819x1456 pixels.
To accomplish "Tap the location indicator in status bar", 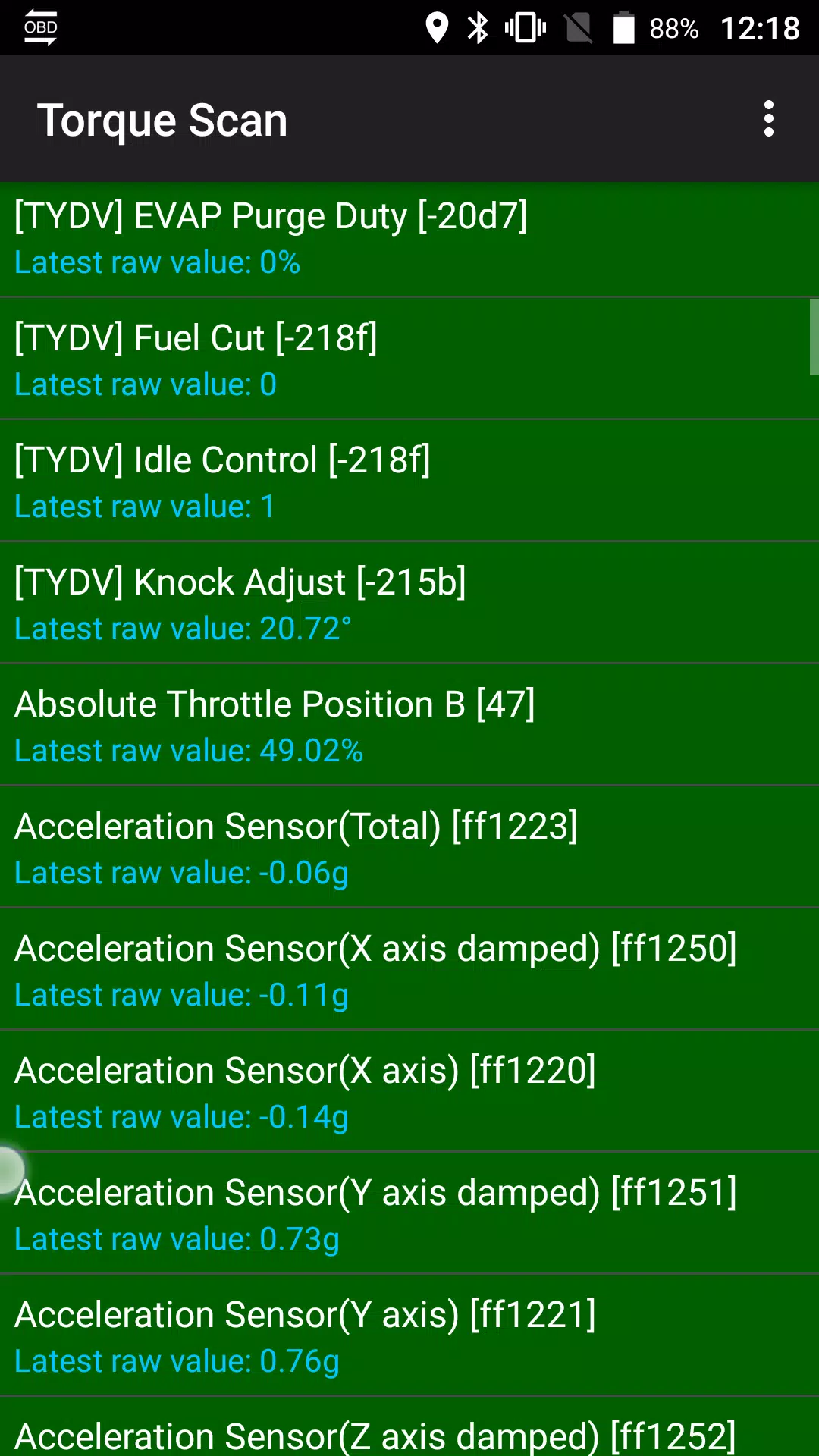I will (438, 27).
